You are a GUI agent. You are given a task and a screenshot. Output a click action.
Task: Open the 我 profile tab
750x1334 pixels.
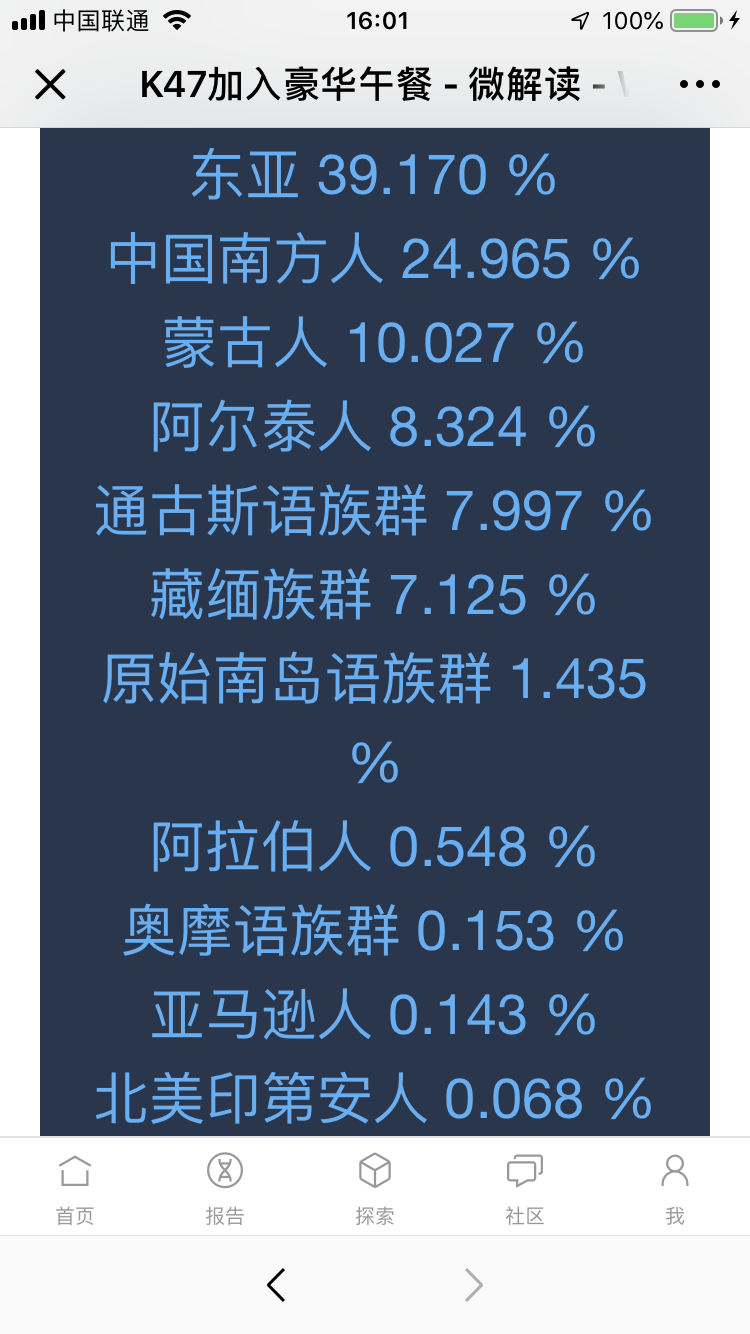click(x=675, y=1189)
